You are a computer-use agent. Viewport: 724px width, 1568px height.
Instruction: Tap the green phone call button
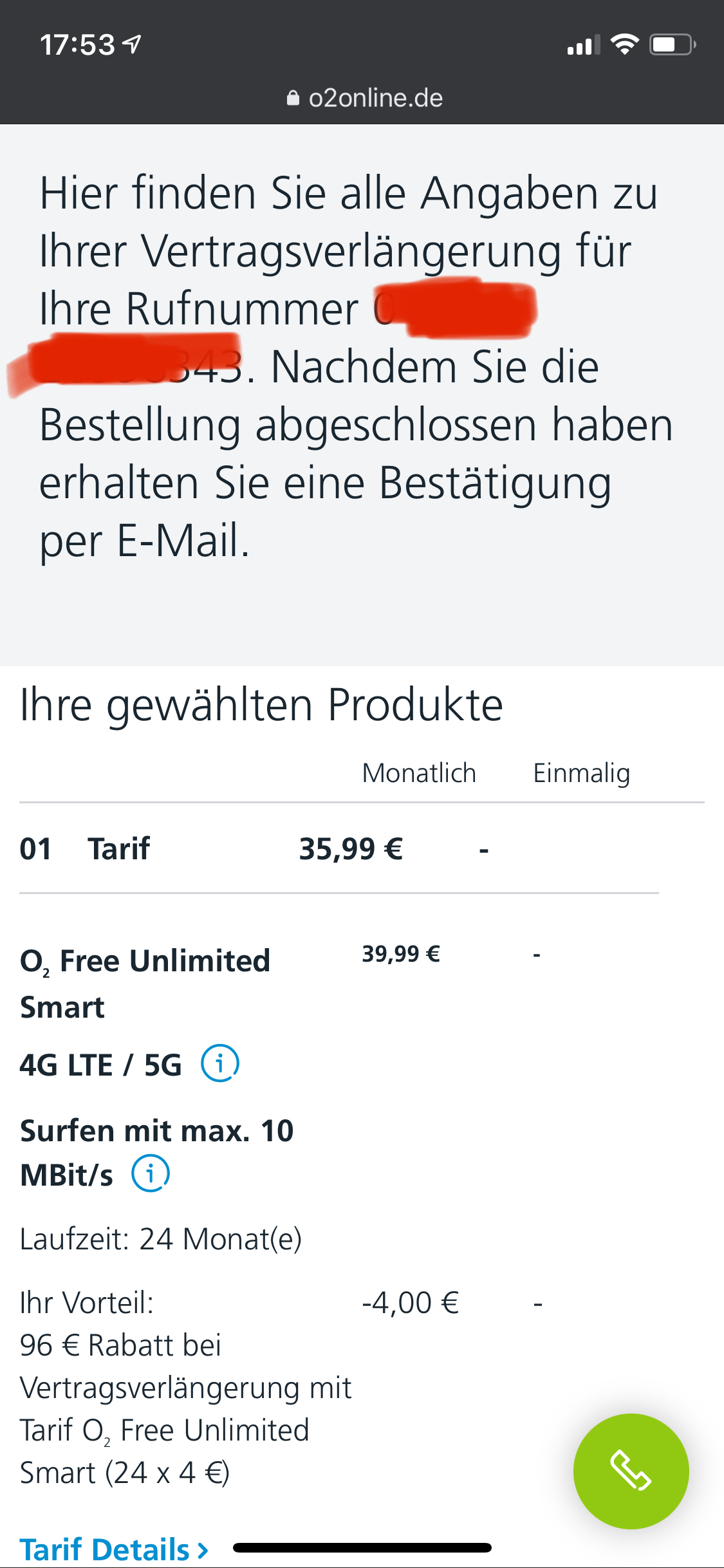[631, 1471]
